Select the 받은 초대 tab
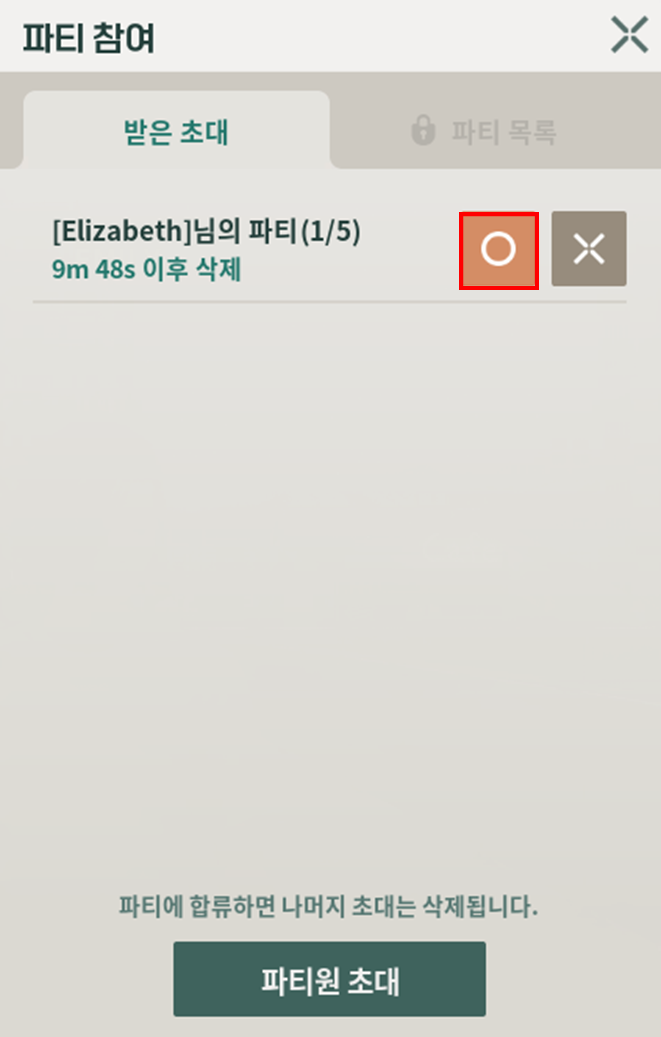Screen dimensions: 661x1037 coord(177,131)
